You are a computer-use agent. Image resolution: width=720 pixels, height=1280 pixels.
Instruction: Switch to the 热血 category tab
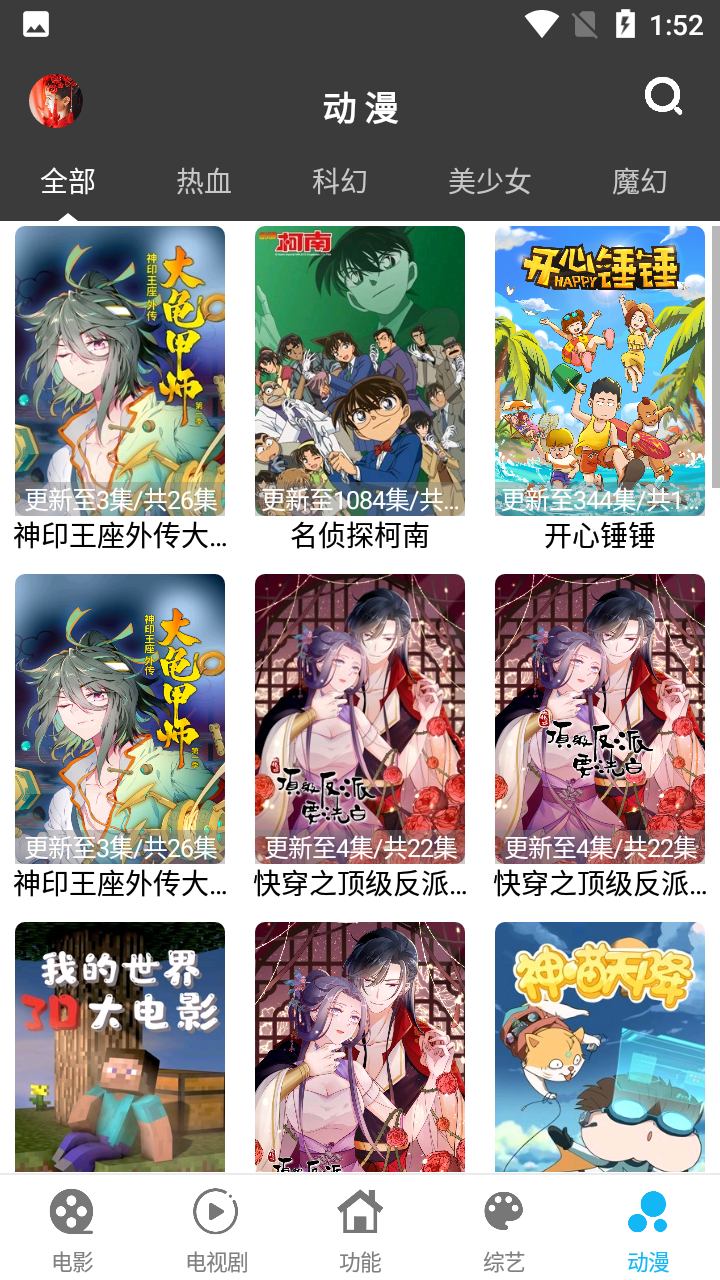pos(204,182)
